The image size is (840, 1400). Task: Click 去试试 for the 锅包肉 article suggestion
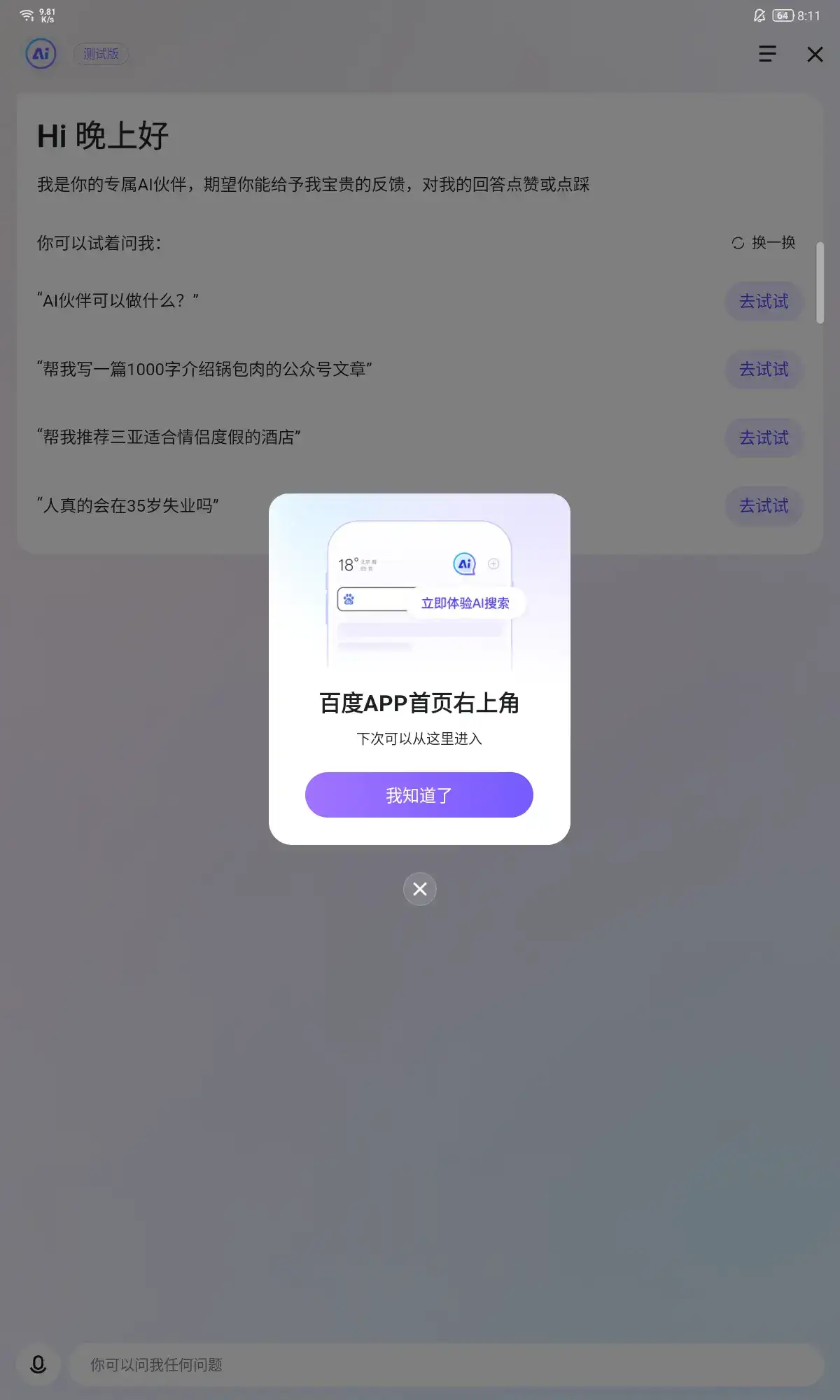tap(764, 370)
